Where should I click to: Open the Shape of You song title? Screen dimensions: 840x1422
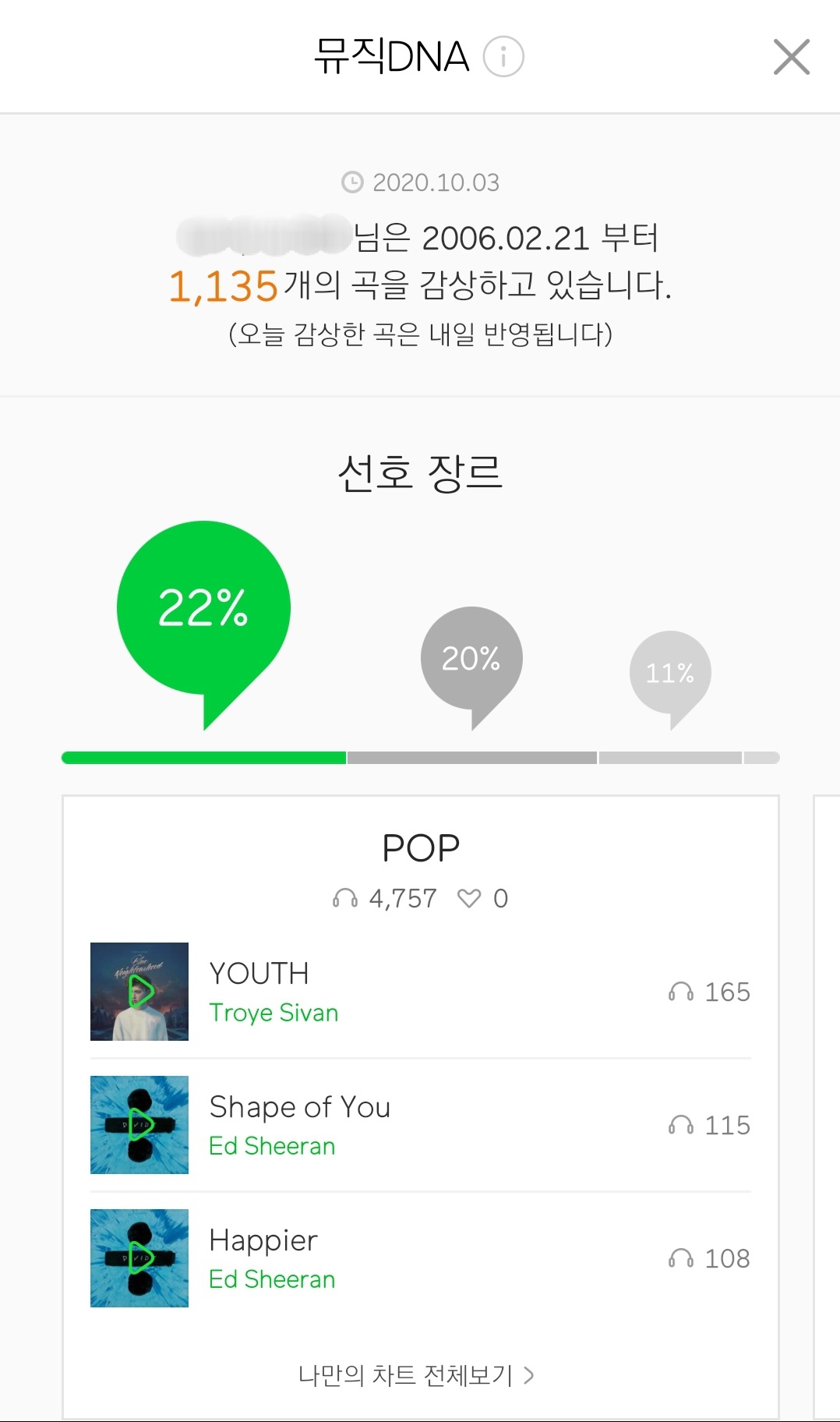(x=300, y=1107)
